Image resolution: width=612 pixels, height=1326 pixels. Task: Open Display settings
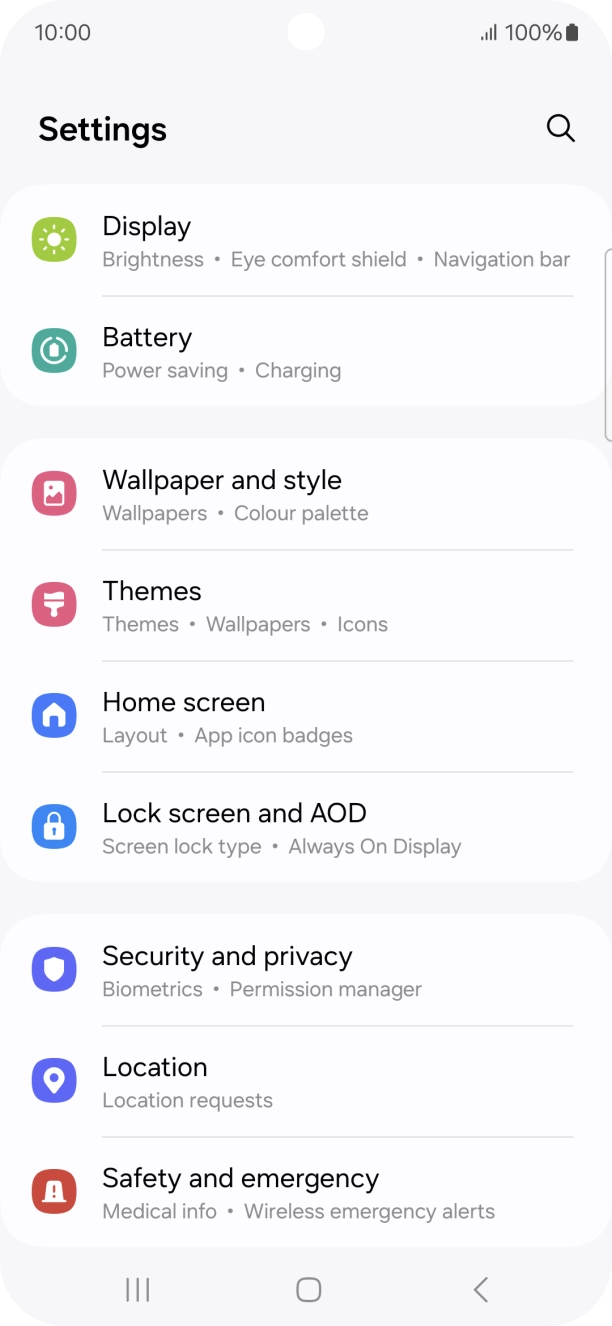coord(305,242)
